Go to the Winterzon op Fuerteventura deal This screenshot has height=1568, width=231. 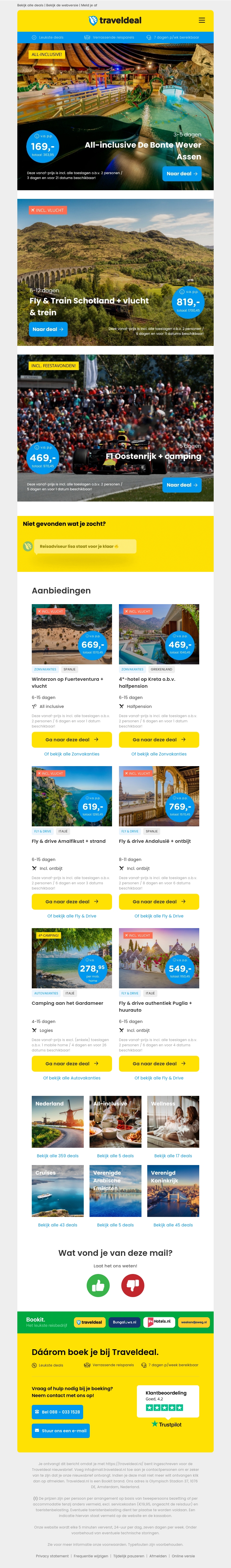tap(71, 740)
